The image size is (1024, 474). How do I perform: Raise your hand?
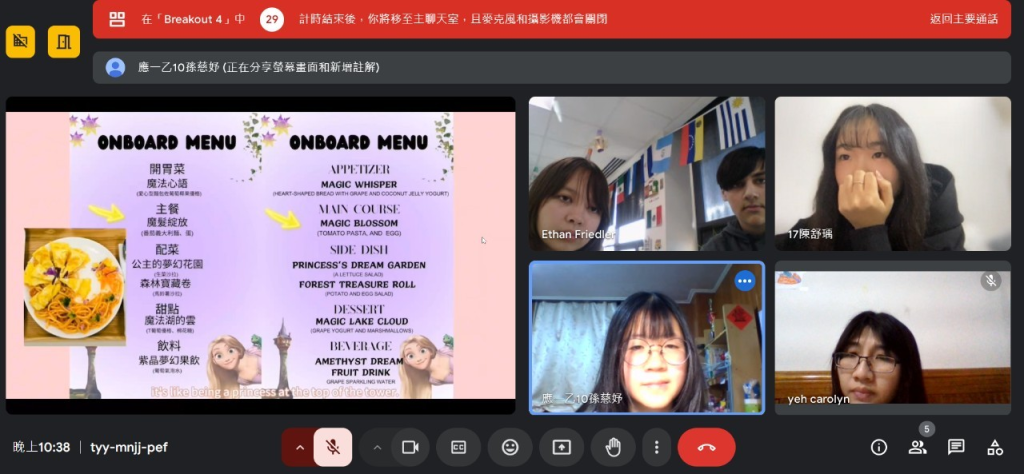(x=613, y=447)
